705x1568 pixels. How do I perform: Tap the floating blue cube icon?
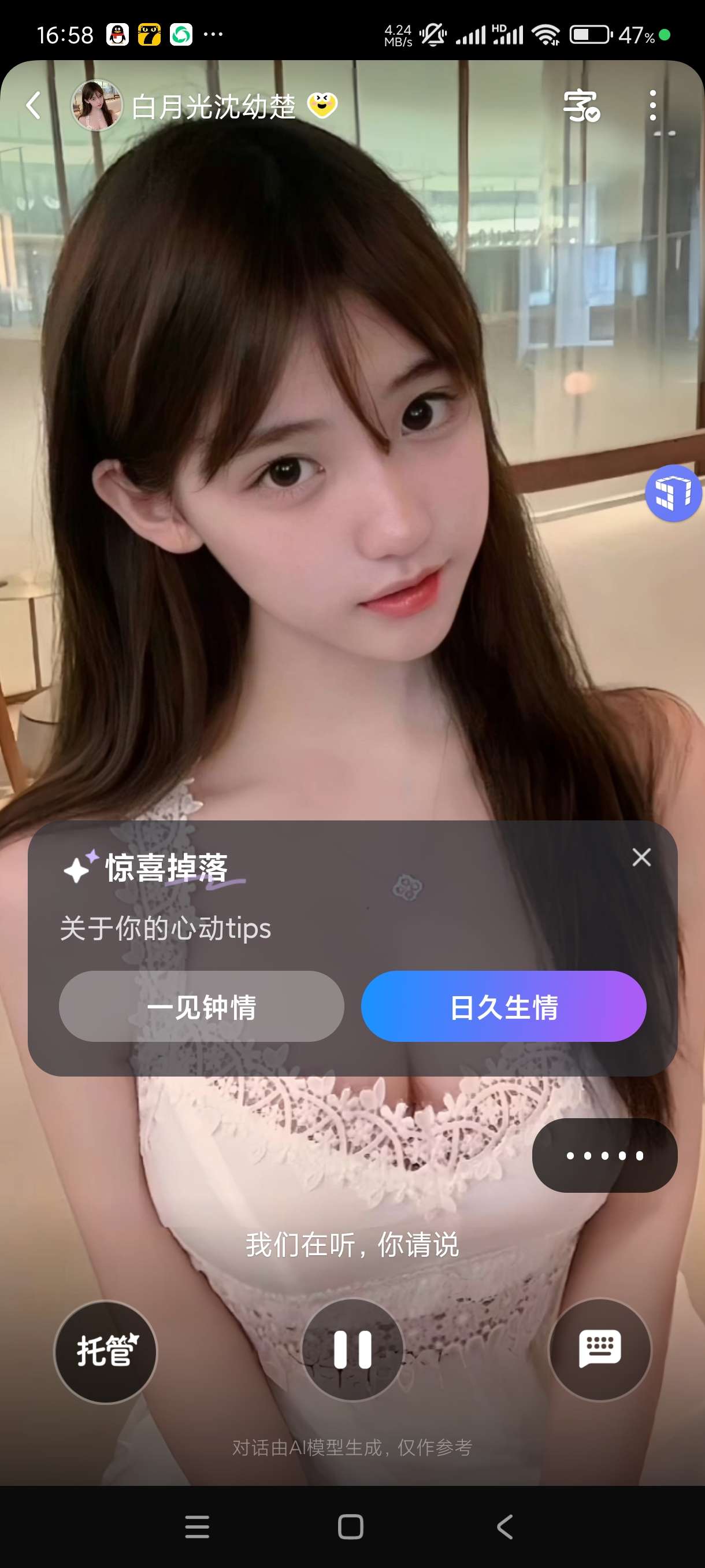point(673,493)
